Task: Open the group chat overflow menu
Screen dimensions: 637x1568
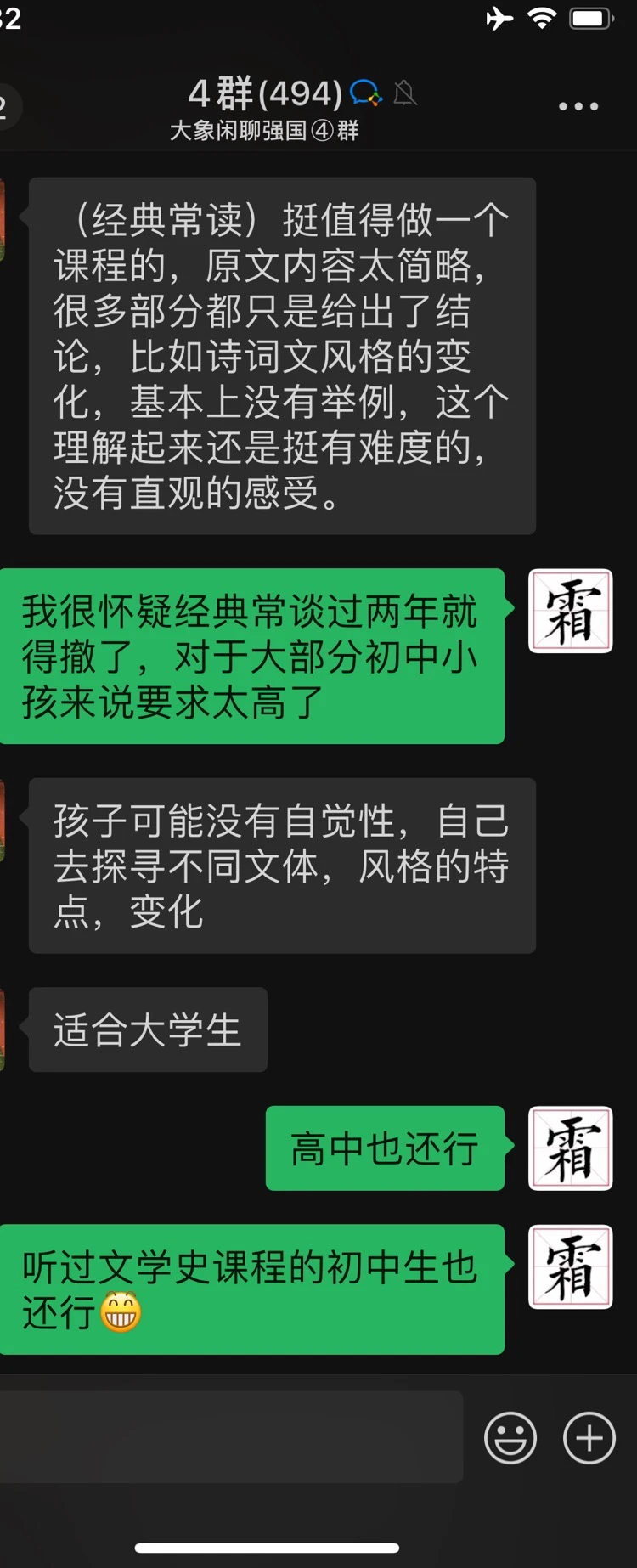Action: pos(578,107)
